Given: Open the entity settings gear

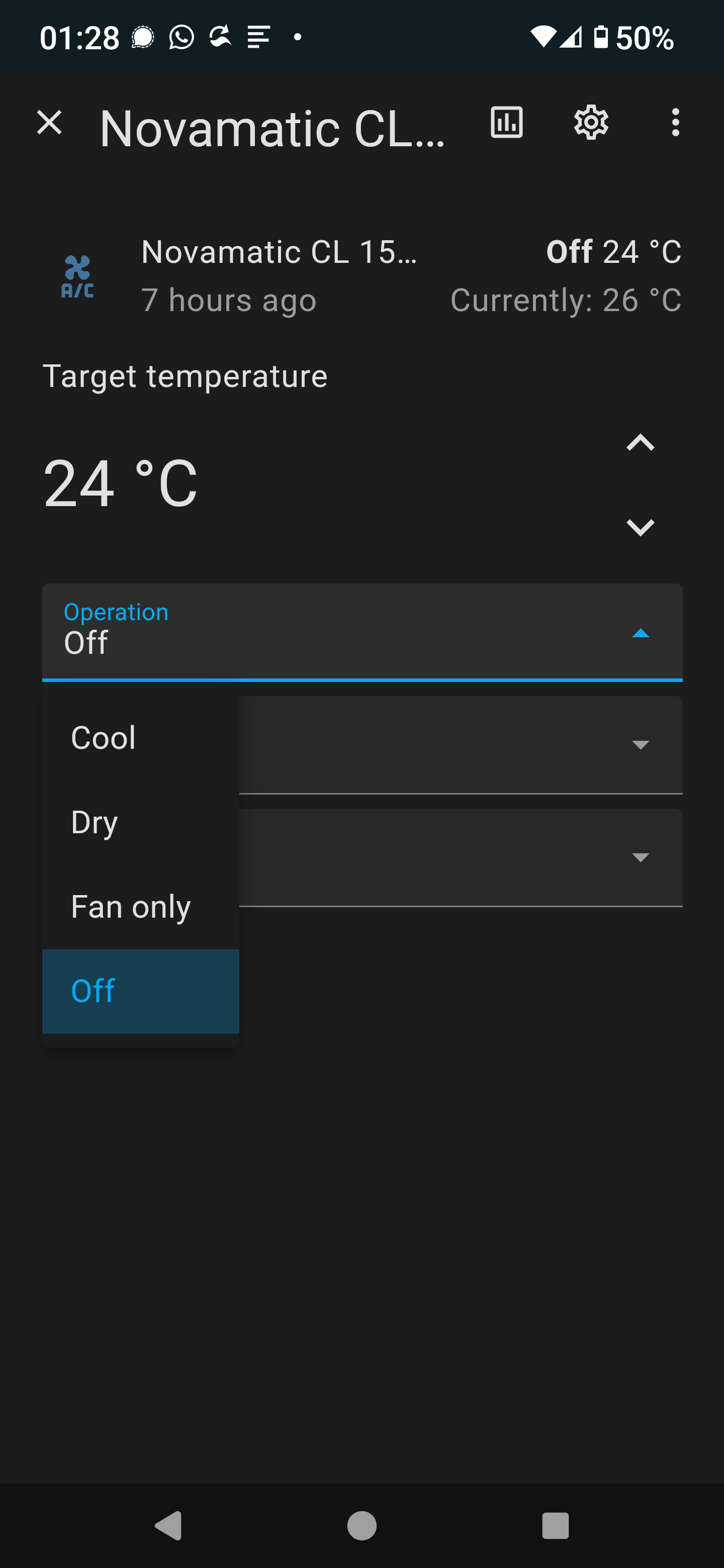Looking at the screenshot, I should (590, 123).
